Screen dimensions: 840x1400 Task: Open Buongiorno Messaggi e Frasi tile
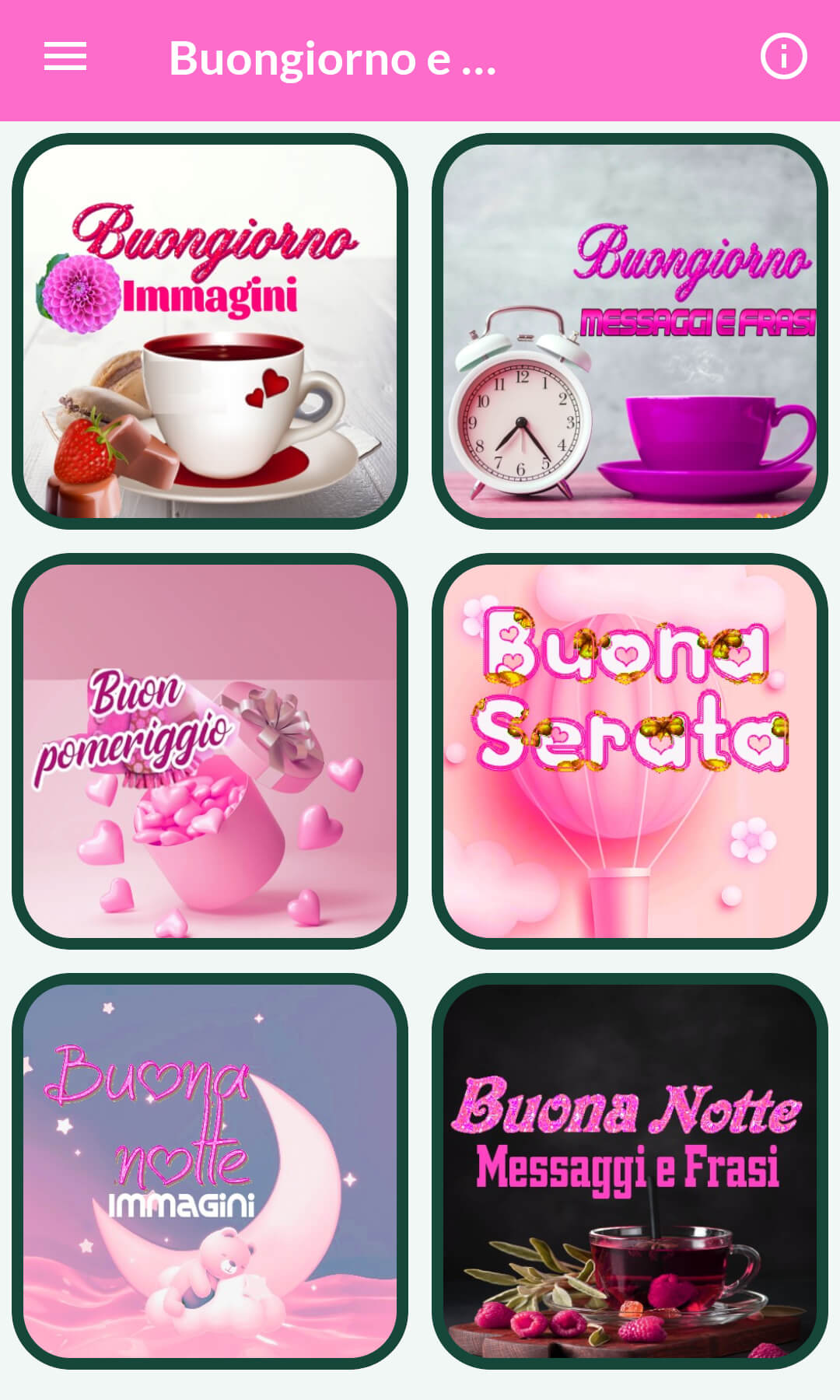point(630,331)
